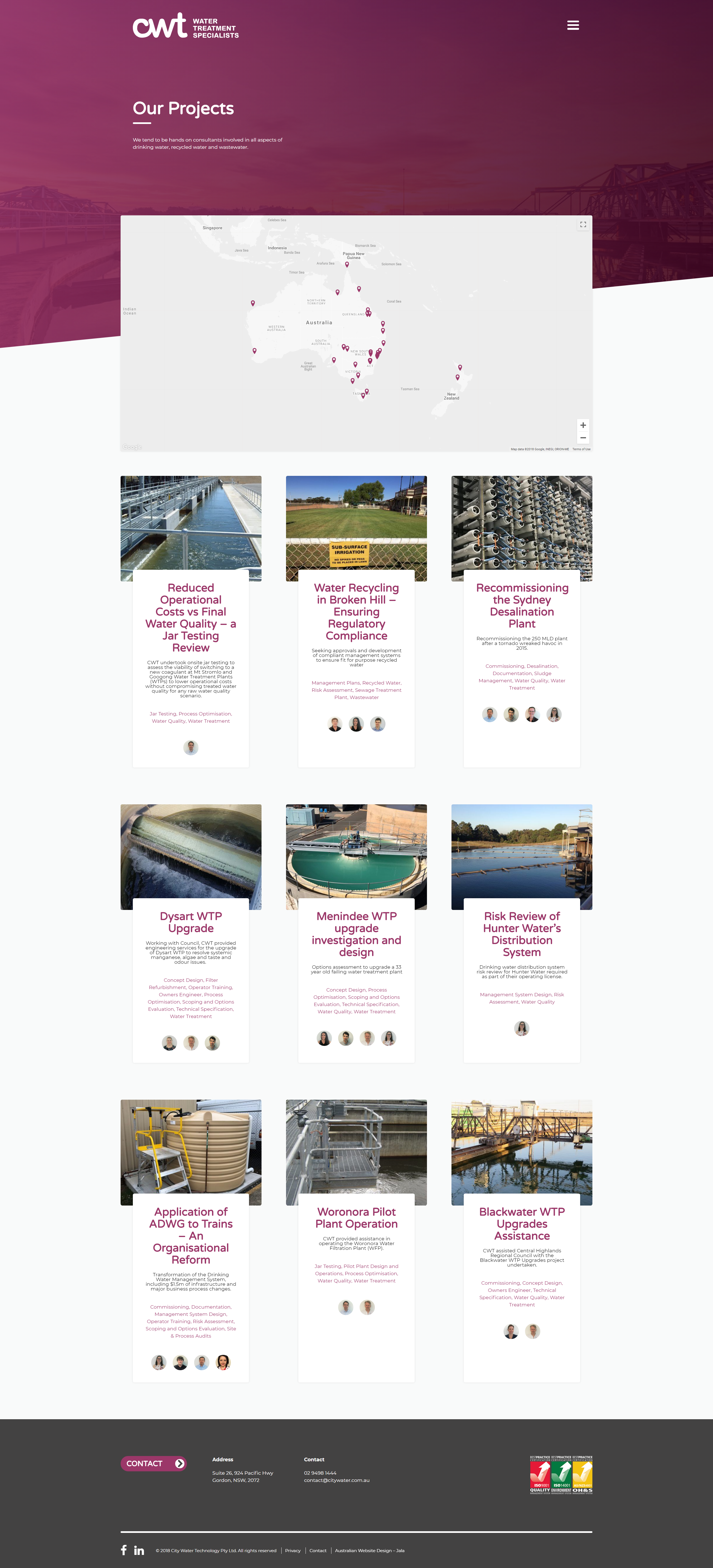713x1568 pixels.
Task: Open the Privacy link in footer
Action: 293,1550
